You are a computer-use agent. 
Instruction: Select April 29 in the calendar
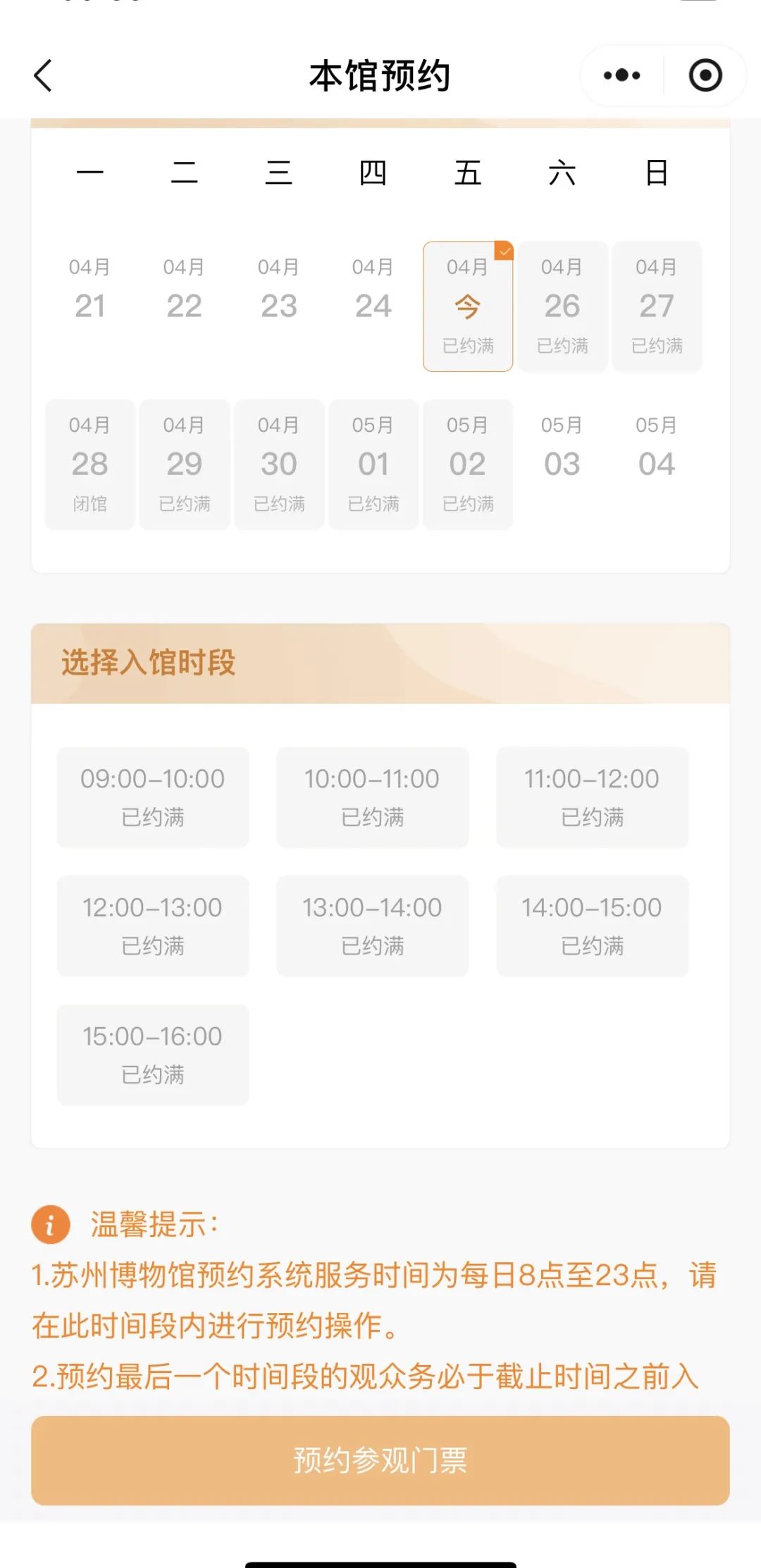coord(185,464)
